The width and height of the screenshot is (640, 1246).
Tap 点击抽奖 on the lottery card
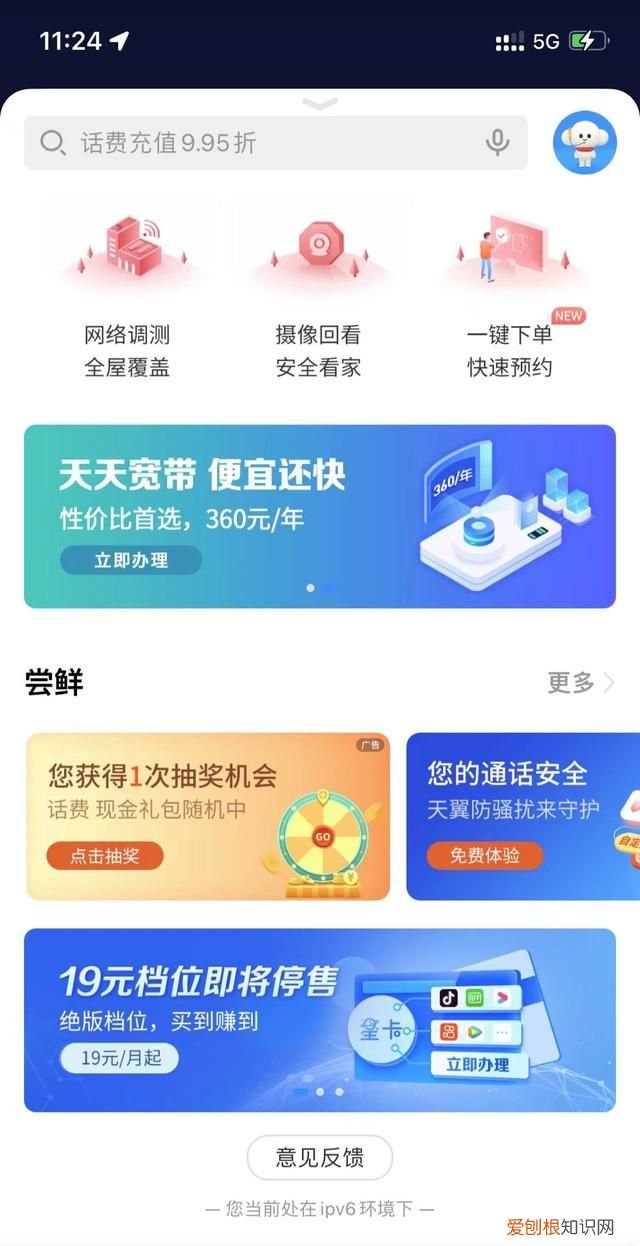click(x=104, y=856)
